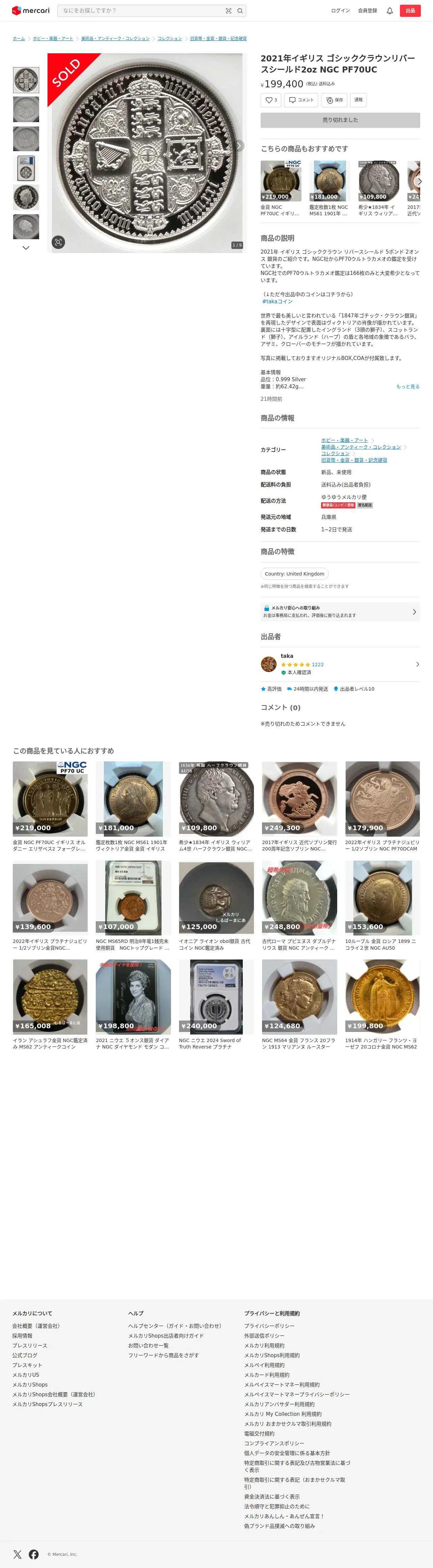
Task: Follow the 旧貨幣・金貨・銀貨・記念硬貨 breadcrumb
Action: (x=218, y=38)
